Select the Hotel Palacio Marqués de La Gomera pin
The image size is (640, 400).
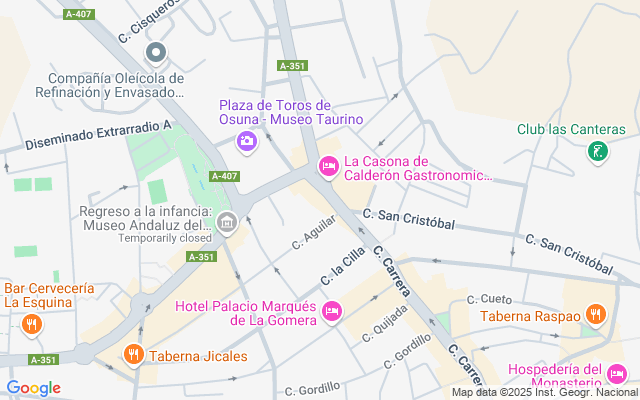(x=333, y=312)
